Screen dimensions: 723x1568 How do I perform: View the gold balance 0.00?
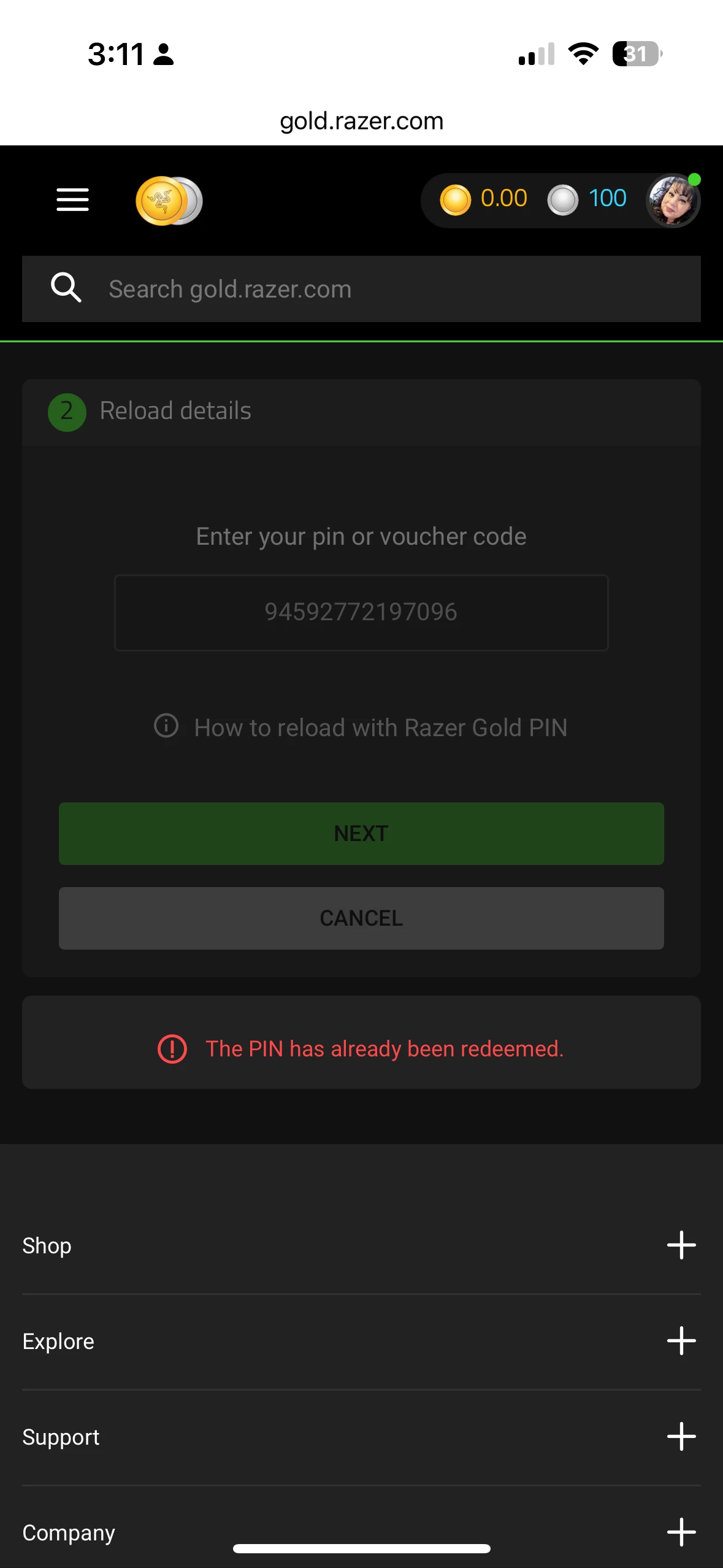[484, 199]
